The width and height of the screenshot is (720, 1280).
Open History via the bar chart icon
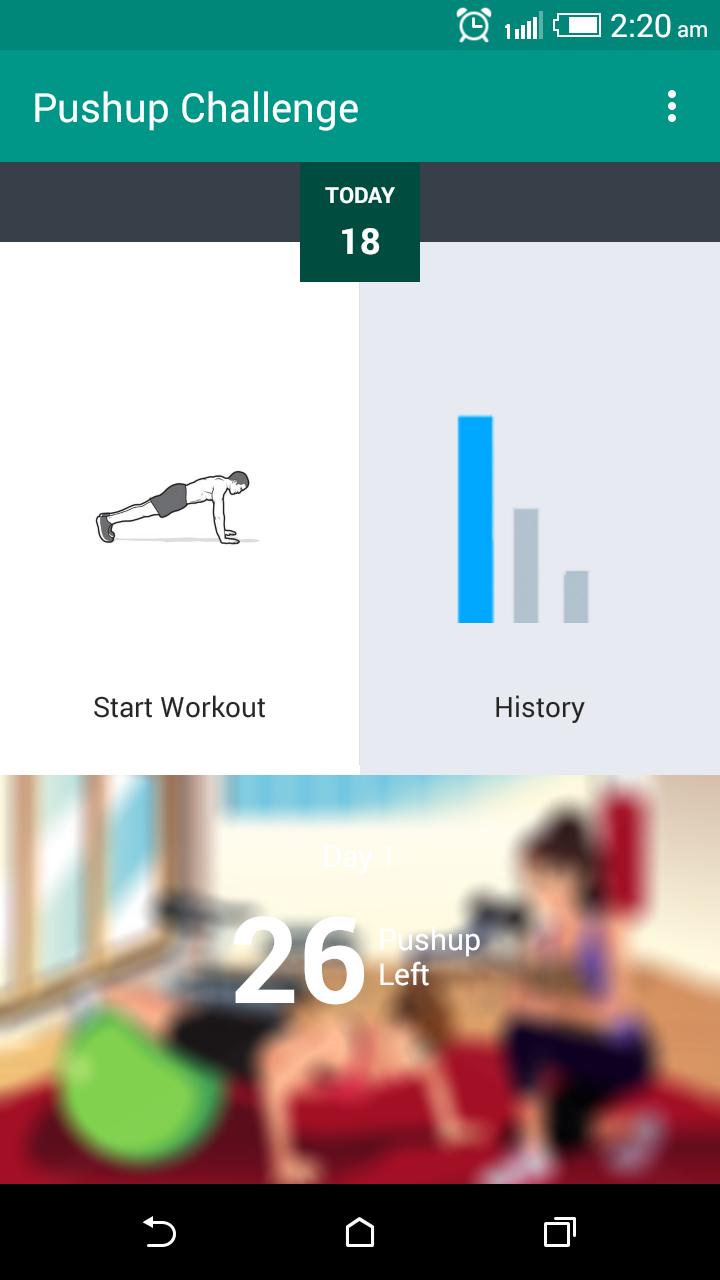[x=522, y=520]
